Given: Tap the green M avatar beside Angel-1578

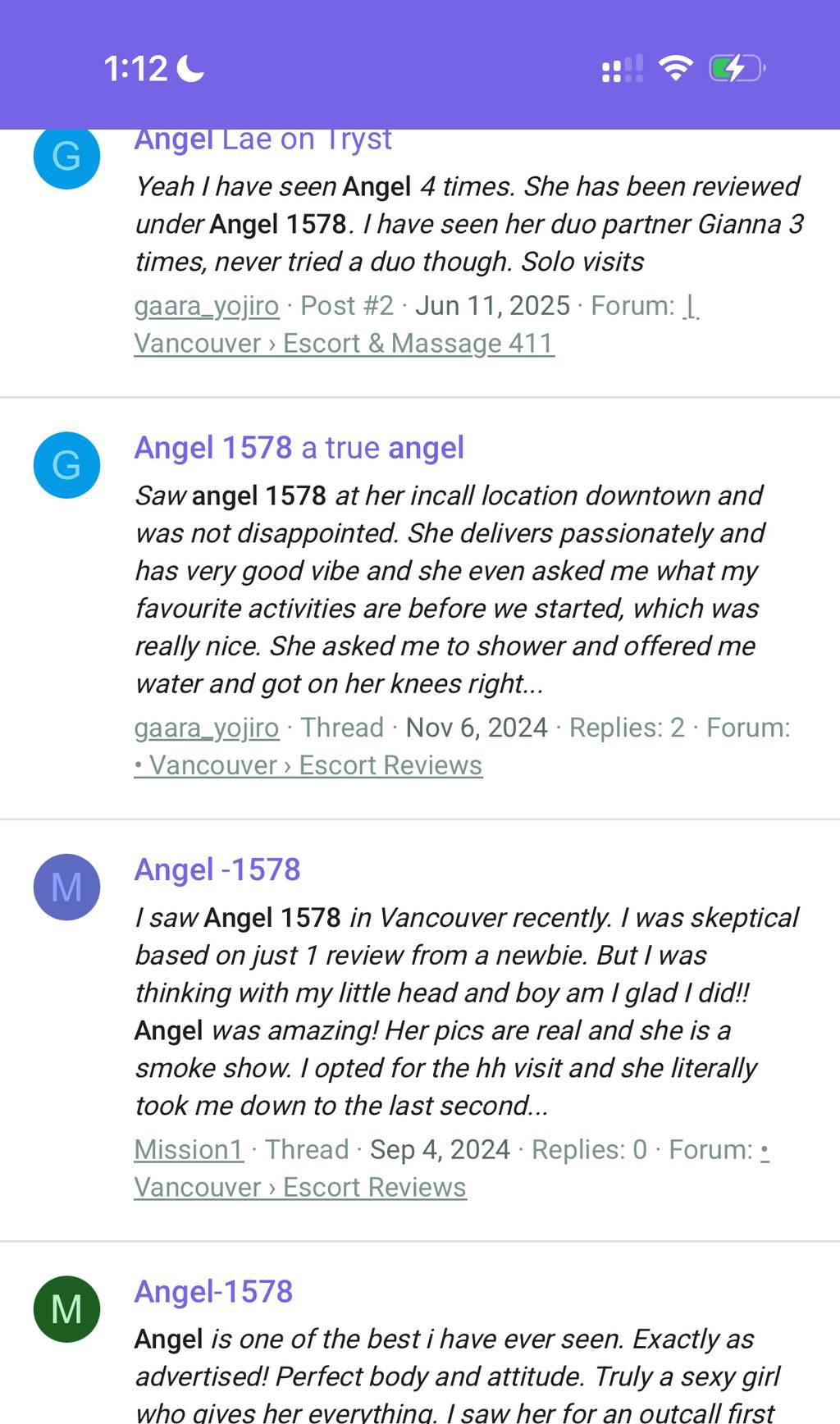Looking at the screenshot, I should point(66,1308).
